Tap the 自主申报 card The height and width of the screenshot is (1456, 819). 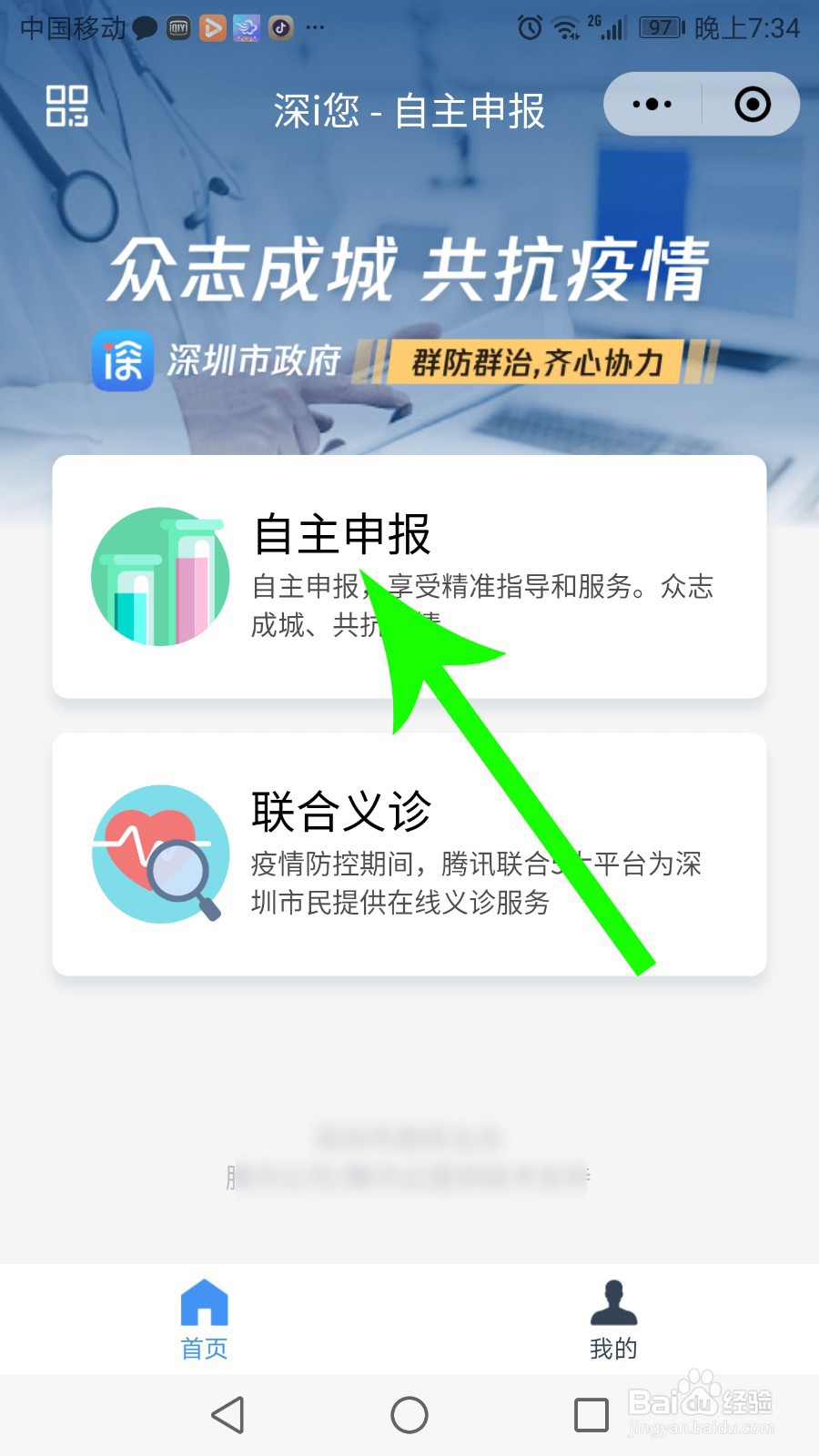point(409,576)
